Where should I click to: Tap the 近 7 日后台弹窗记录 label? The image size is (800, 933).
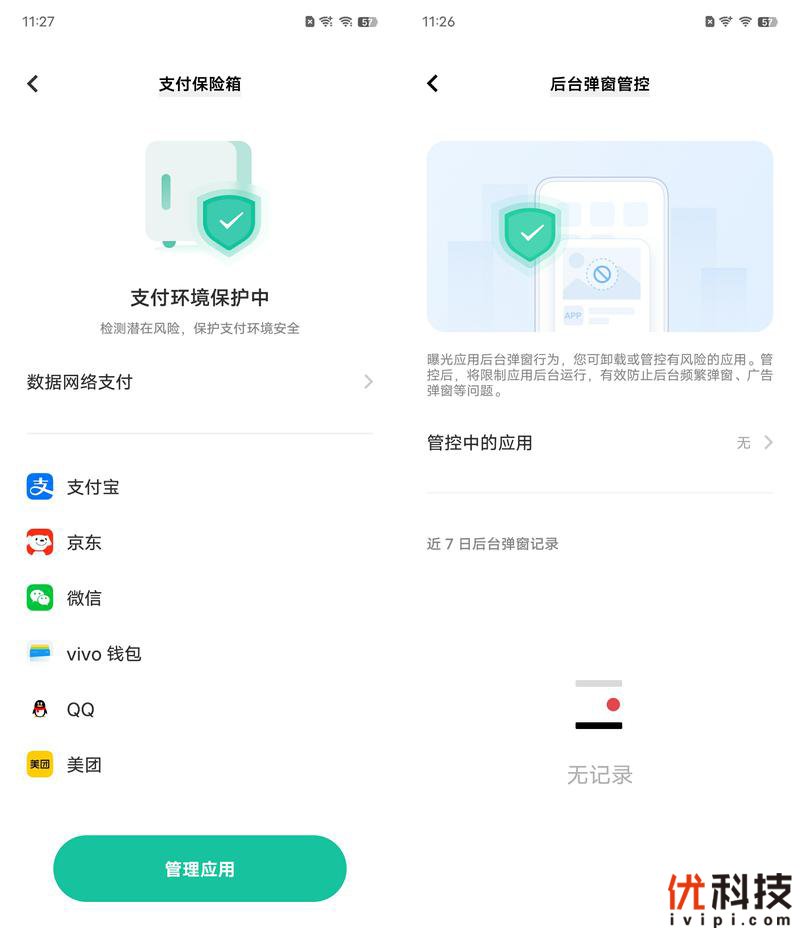point(492,544)
